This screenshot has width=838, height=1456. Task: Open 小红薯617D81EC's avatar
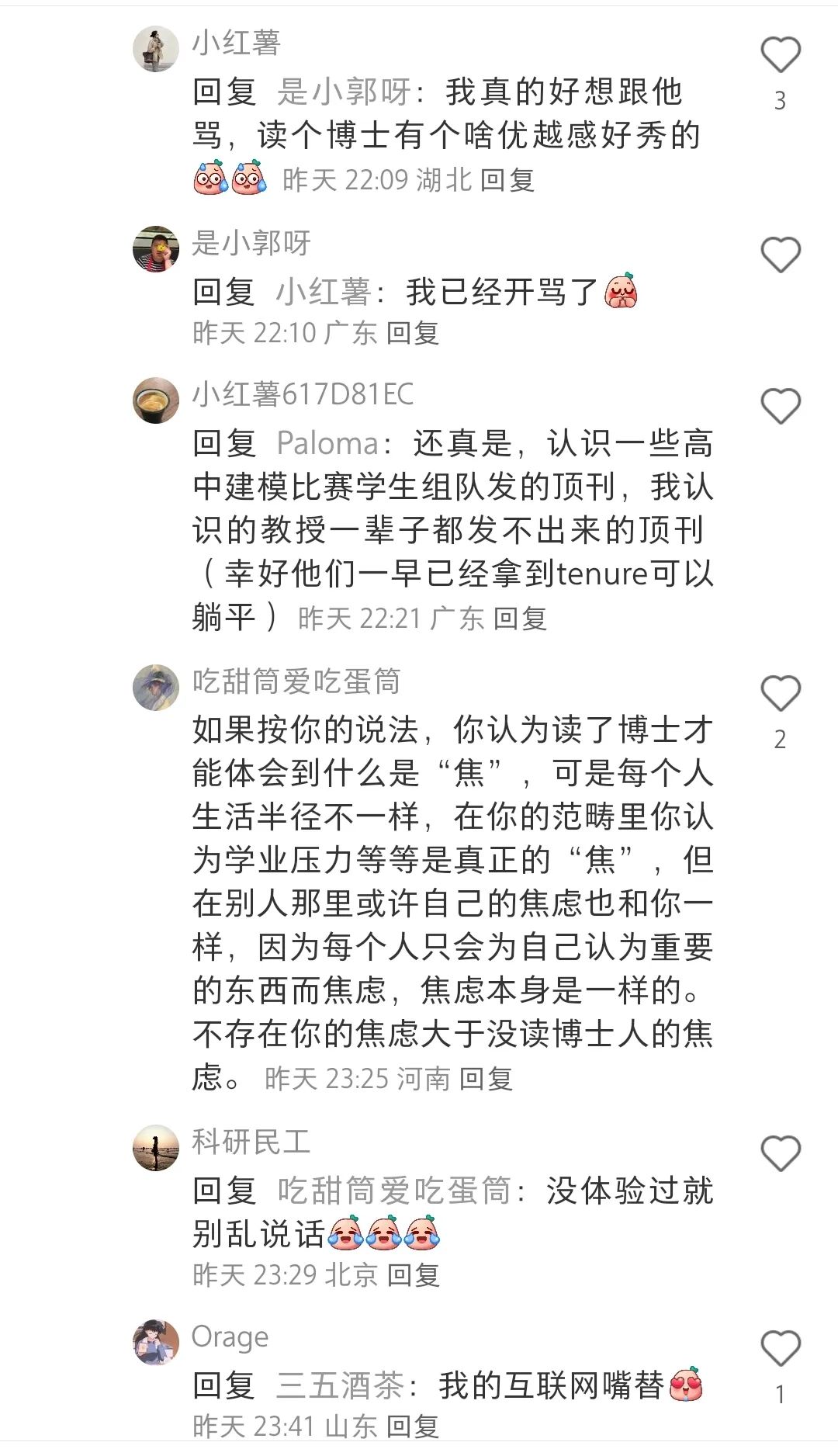pos(156,400)
